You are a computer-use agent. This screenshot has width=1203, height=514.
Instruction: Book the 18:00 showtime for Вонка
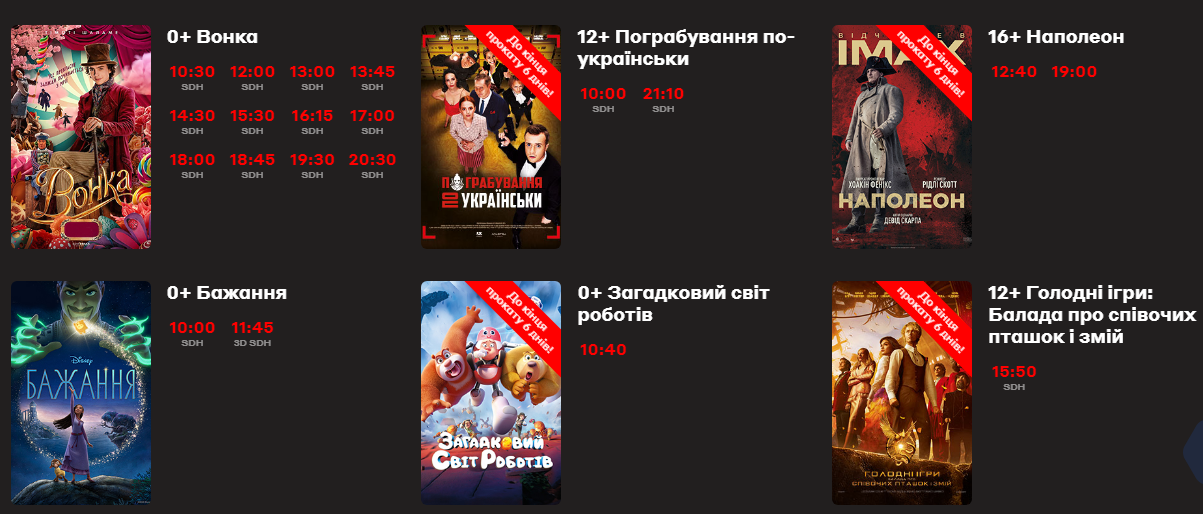tap(192, 160)
